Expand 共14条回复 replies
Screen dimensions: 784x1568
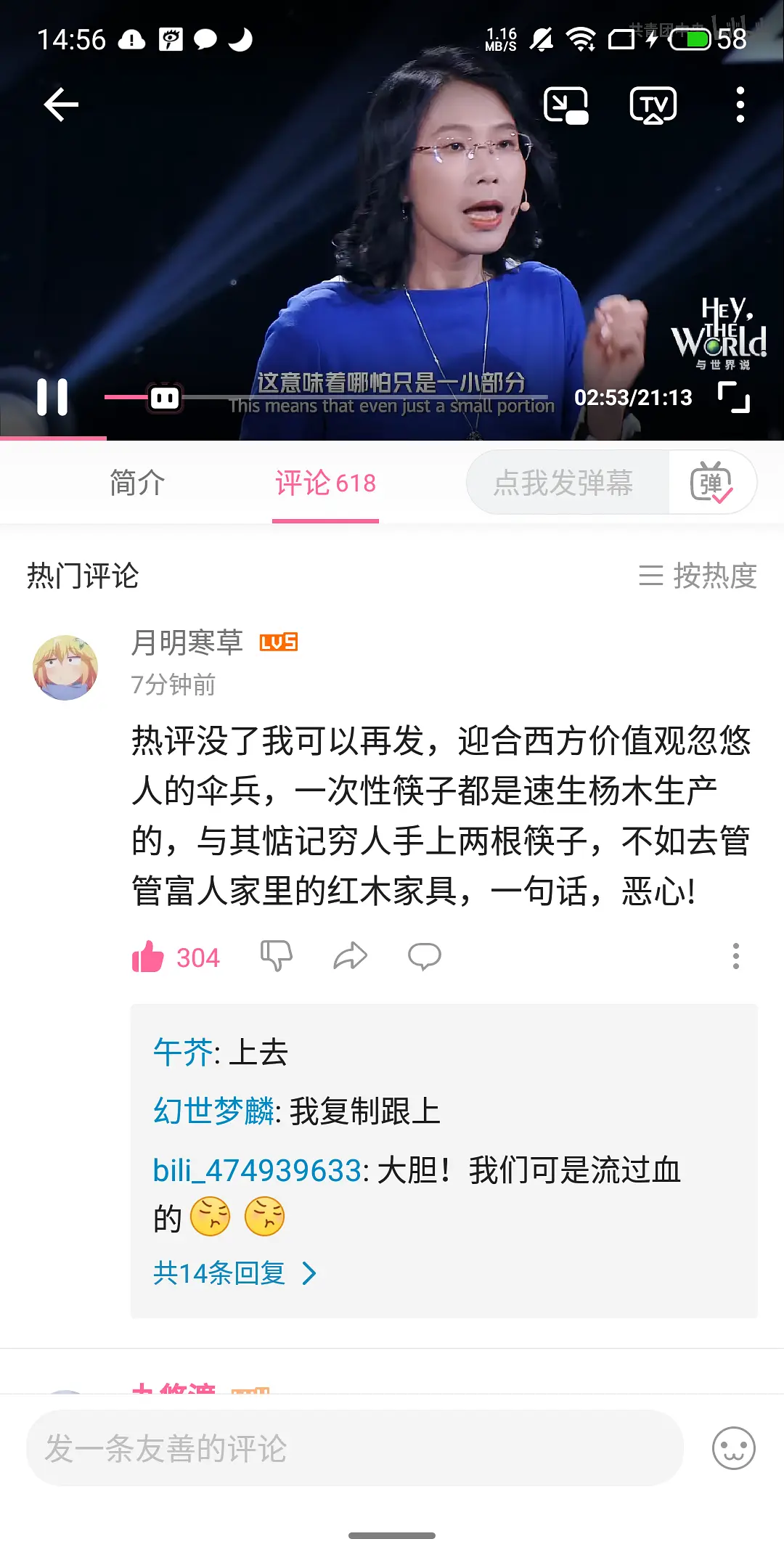coord(234,1273)
